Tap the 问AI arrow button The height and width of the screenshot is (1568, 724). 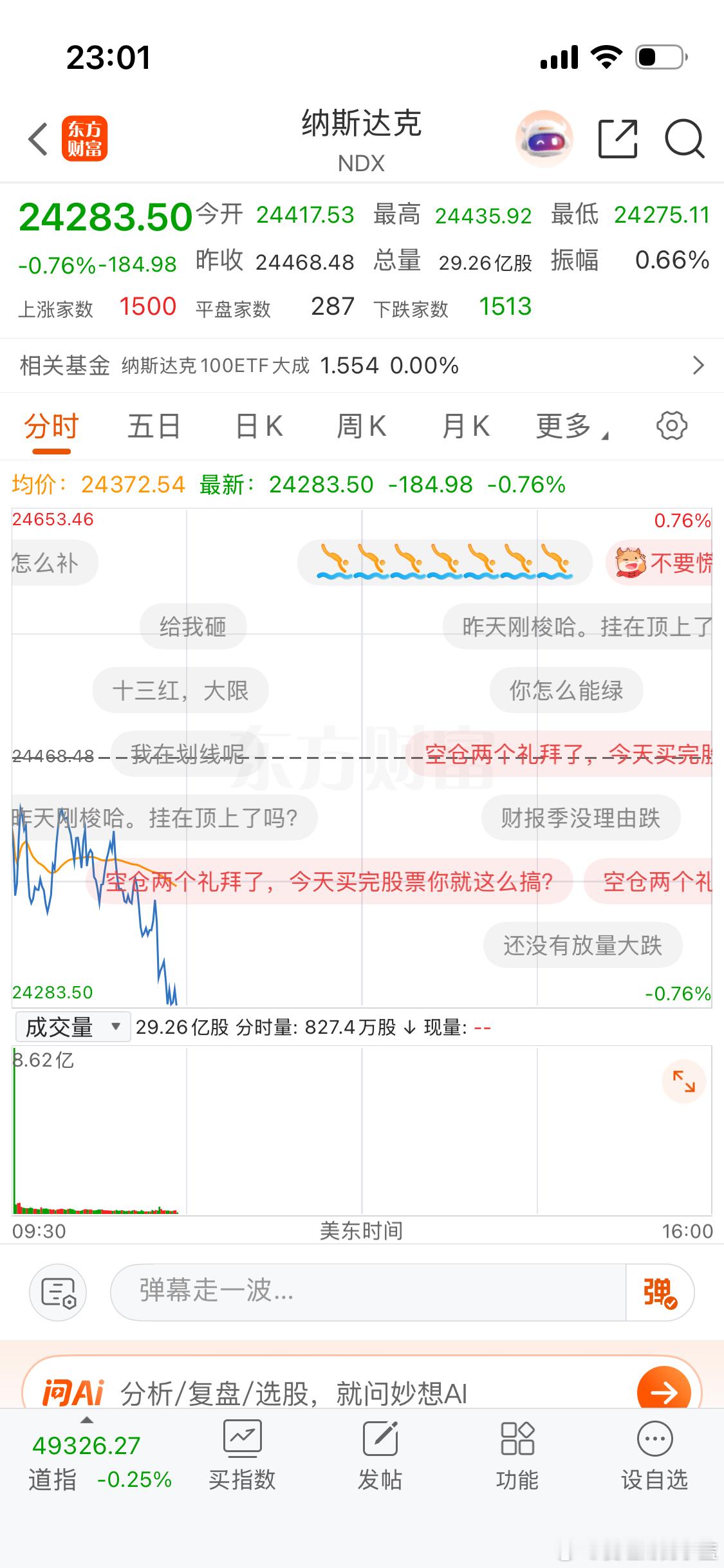coord(664,1392)
